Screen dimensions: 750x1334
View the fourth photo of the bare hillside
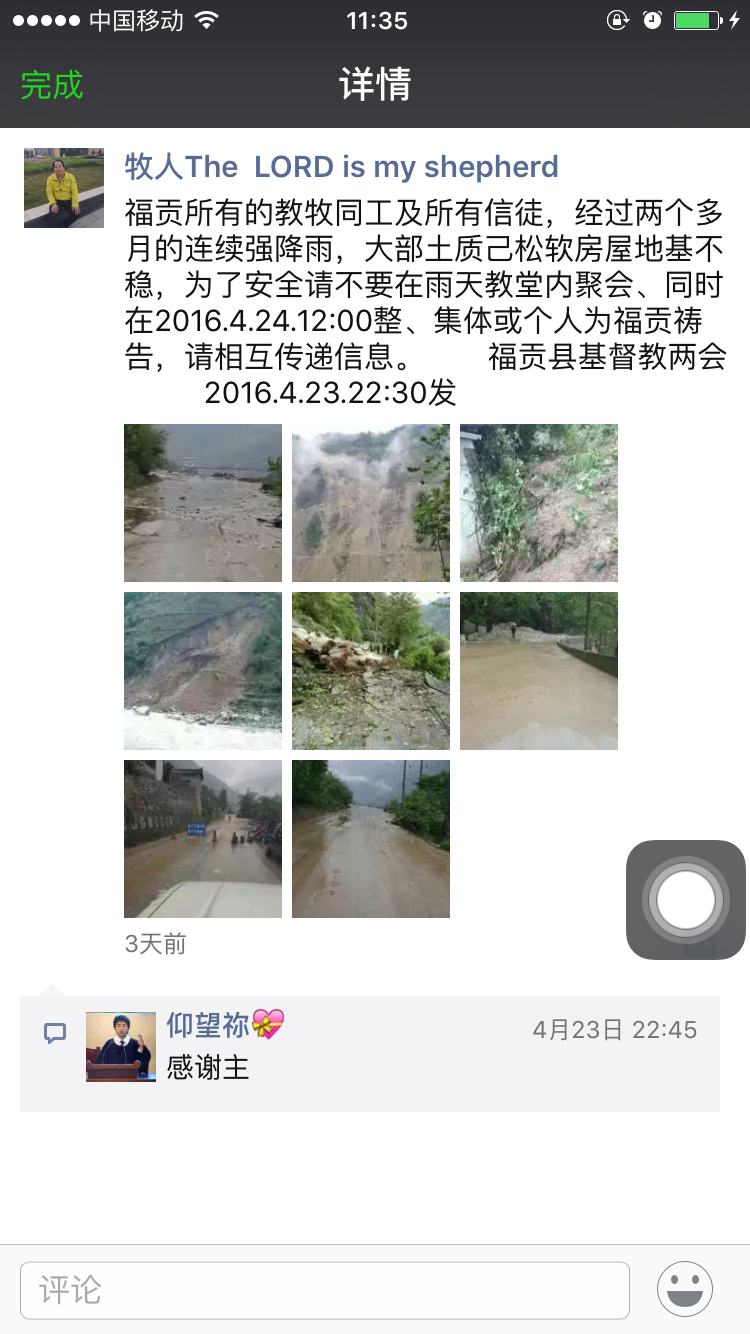coord(203,671)
